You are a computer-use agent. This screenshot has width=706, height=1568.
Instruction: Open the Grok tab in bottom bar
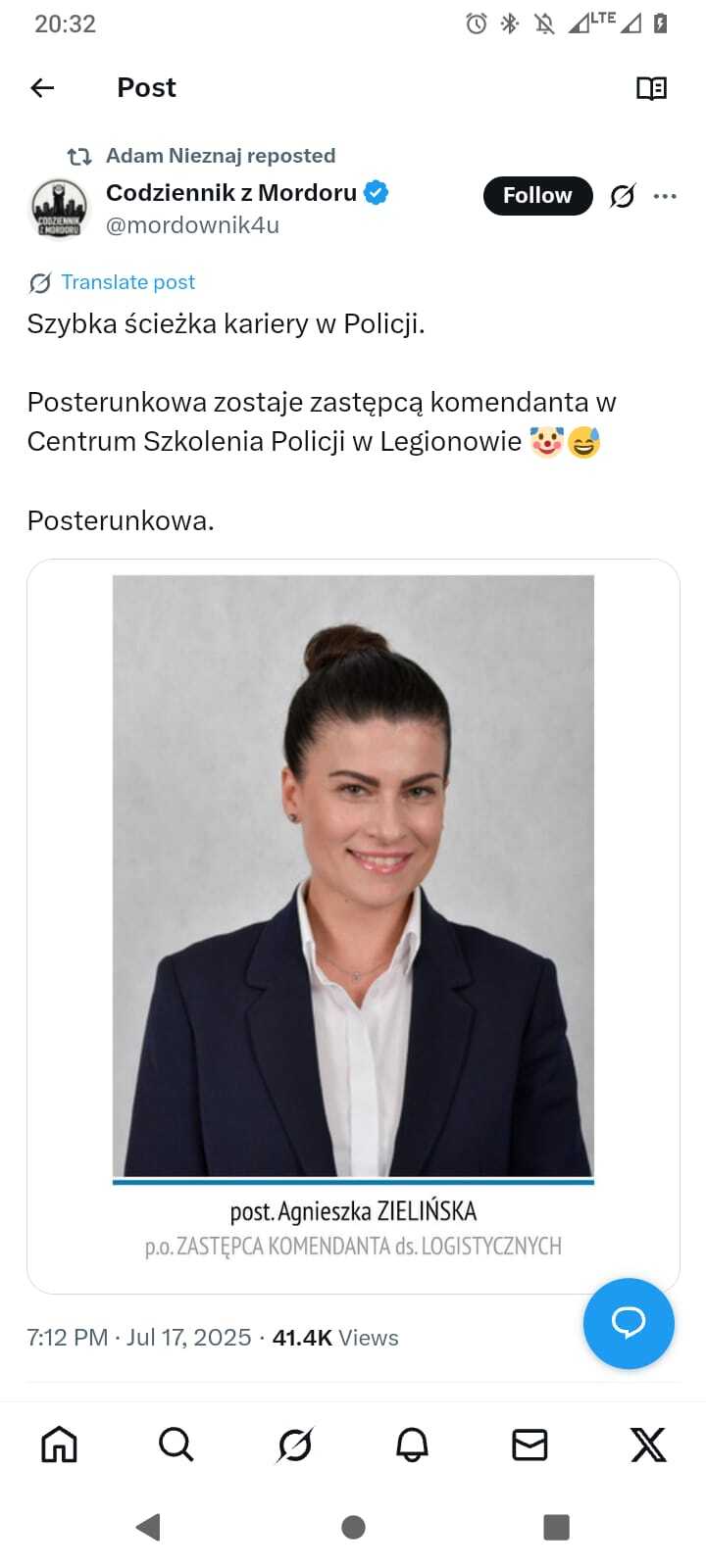(294, 1445)
